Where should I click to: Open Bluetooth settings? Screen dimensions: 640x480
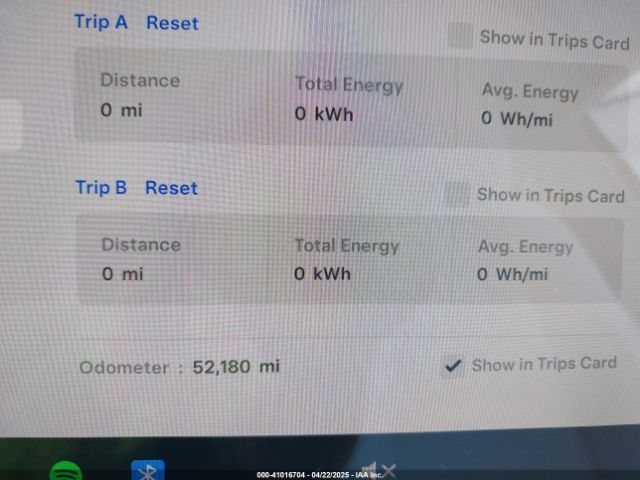point(148,471)
